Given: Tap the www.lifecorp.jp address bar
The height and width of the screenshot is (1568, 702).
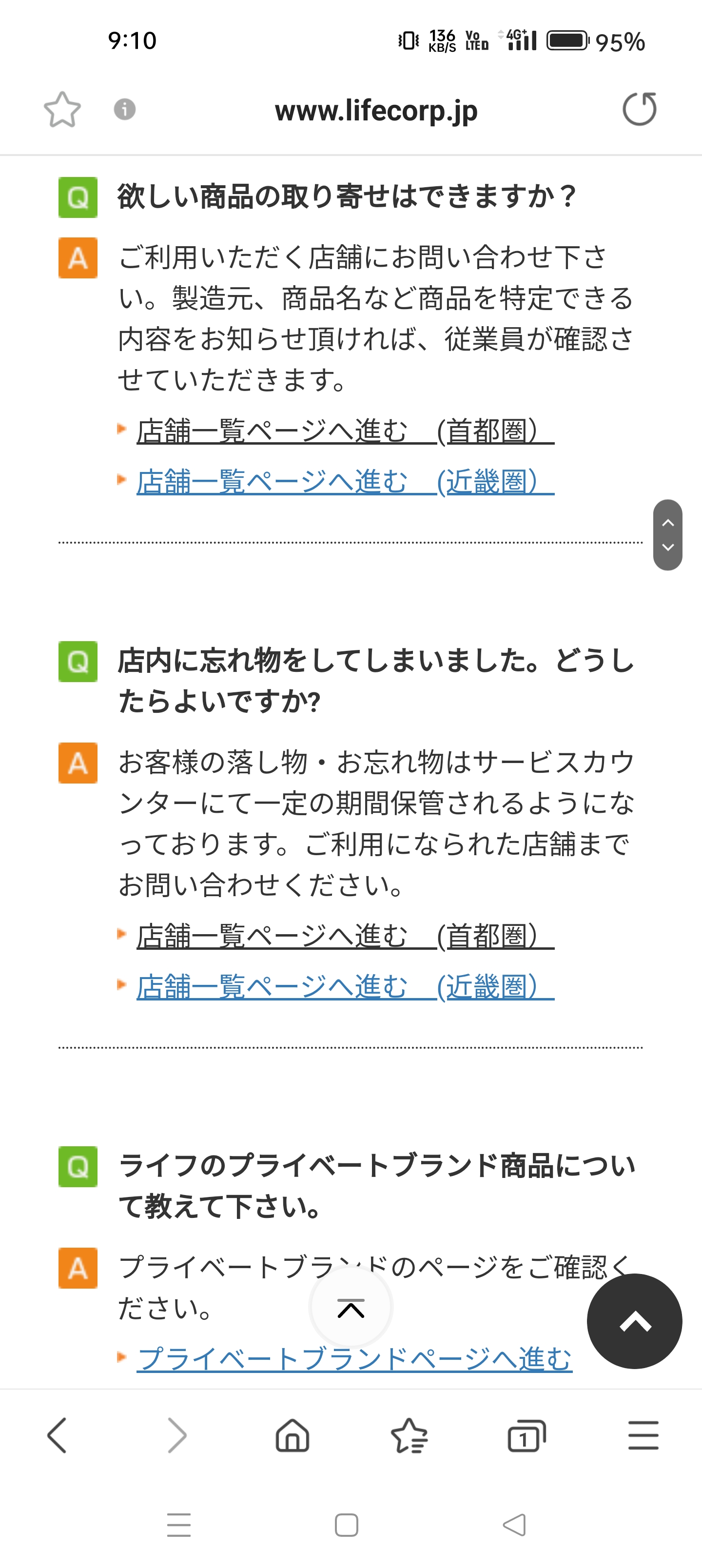Looking at the screenshot, I should click(x=376, y=110).
